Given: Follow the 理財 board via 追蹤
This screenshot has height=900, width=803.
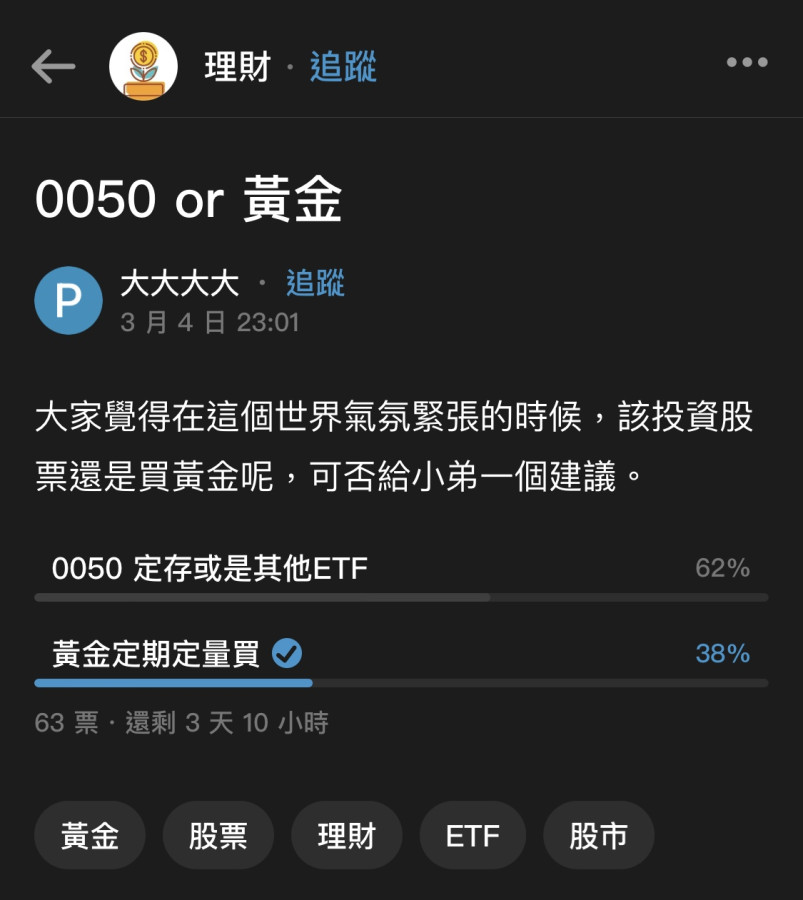Looking at the screenshot, I should tap(343, 67).
